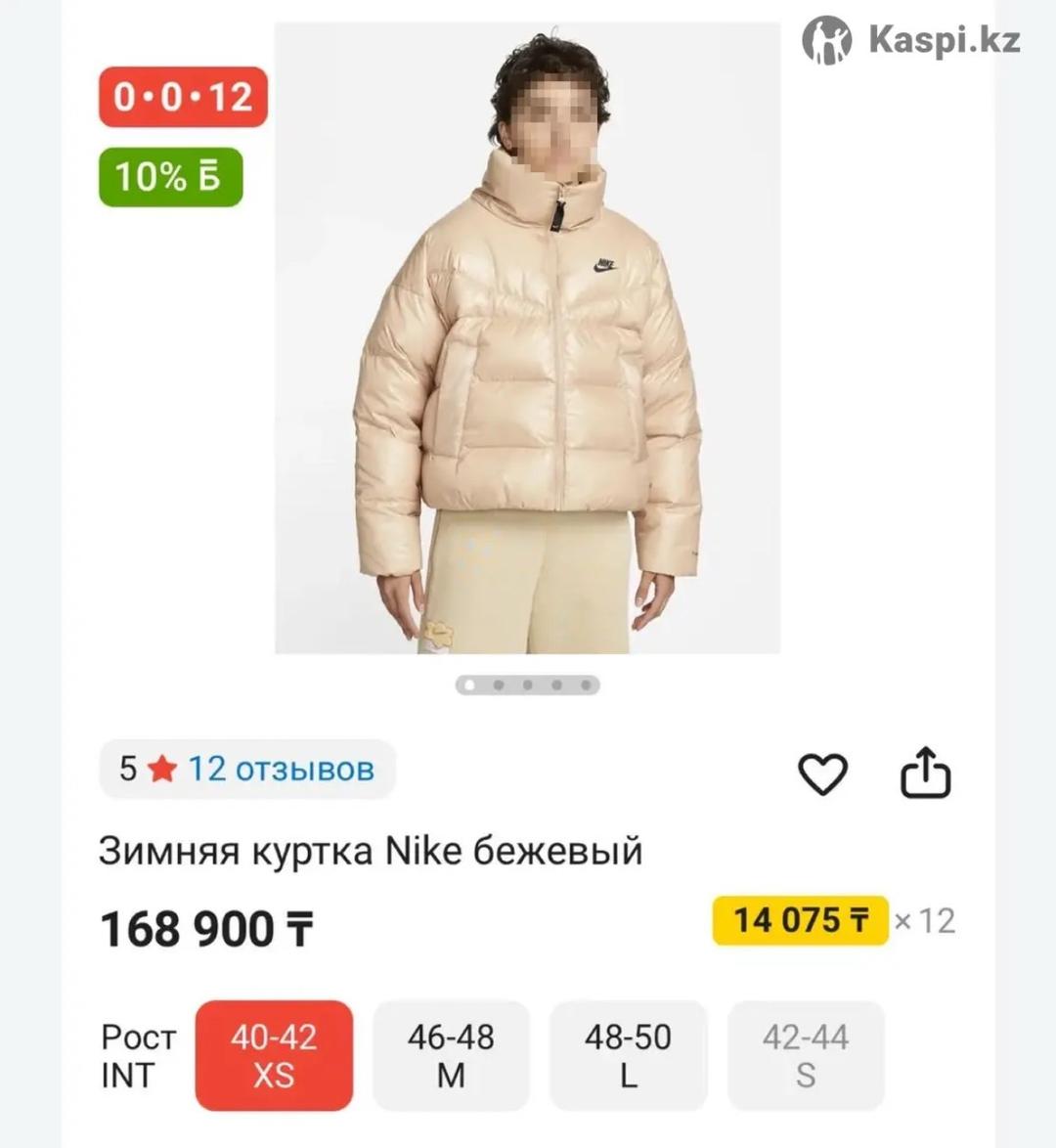Select size 46-48 M

click(451, 1056)
